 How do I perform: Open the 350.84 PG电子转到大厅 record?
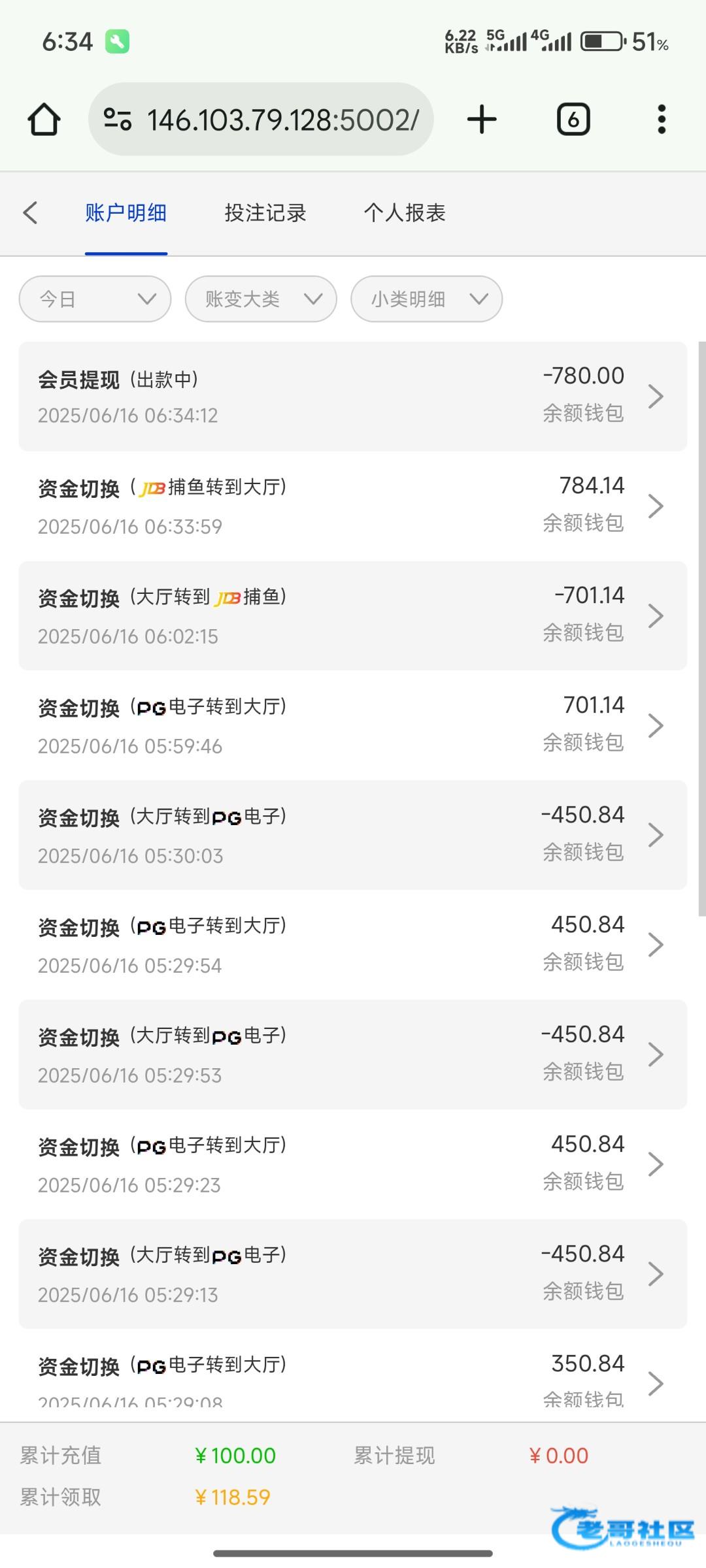353,1375
